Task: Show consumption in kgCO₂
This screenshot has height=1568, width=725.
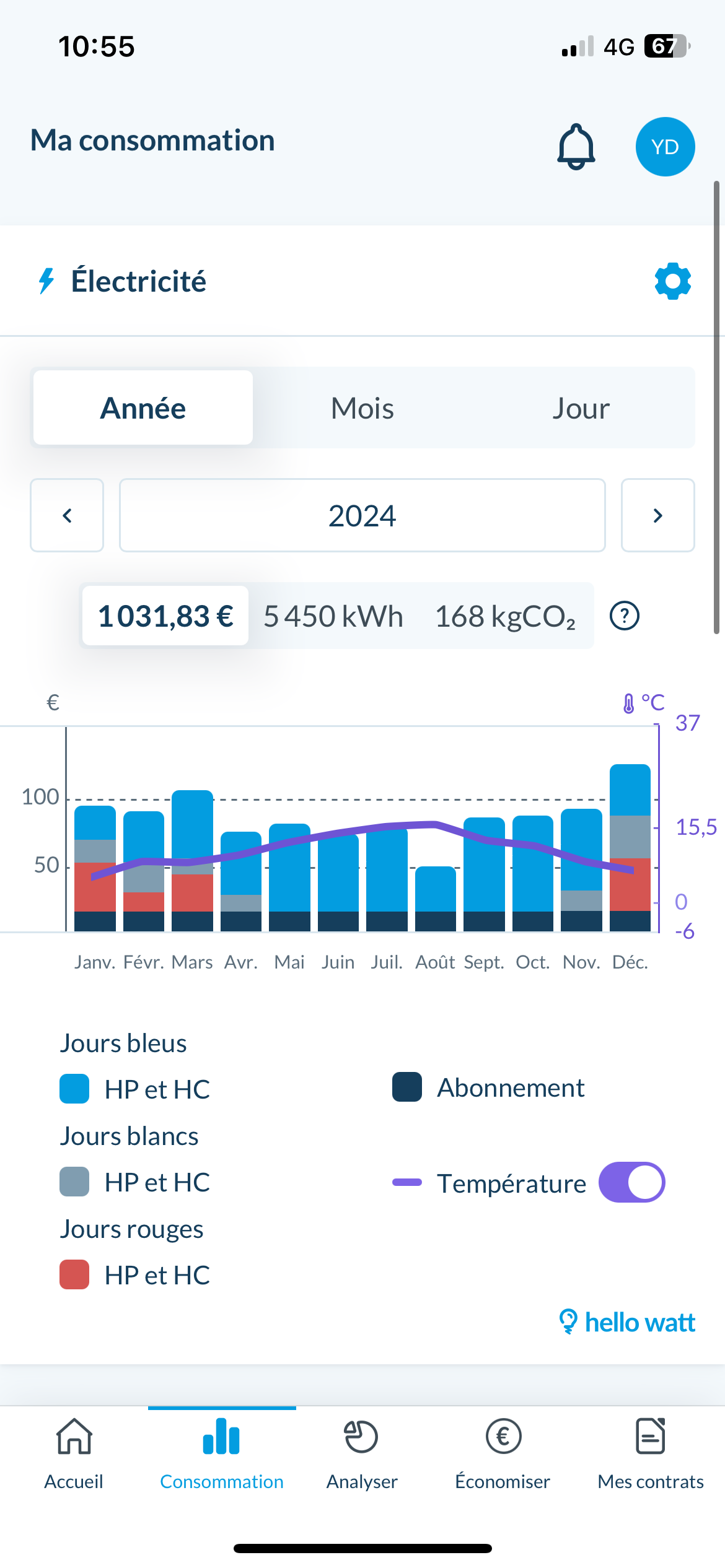Action: pyautogui.click(x=505, y=616)
